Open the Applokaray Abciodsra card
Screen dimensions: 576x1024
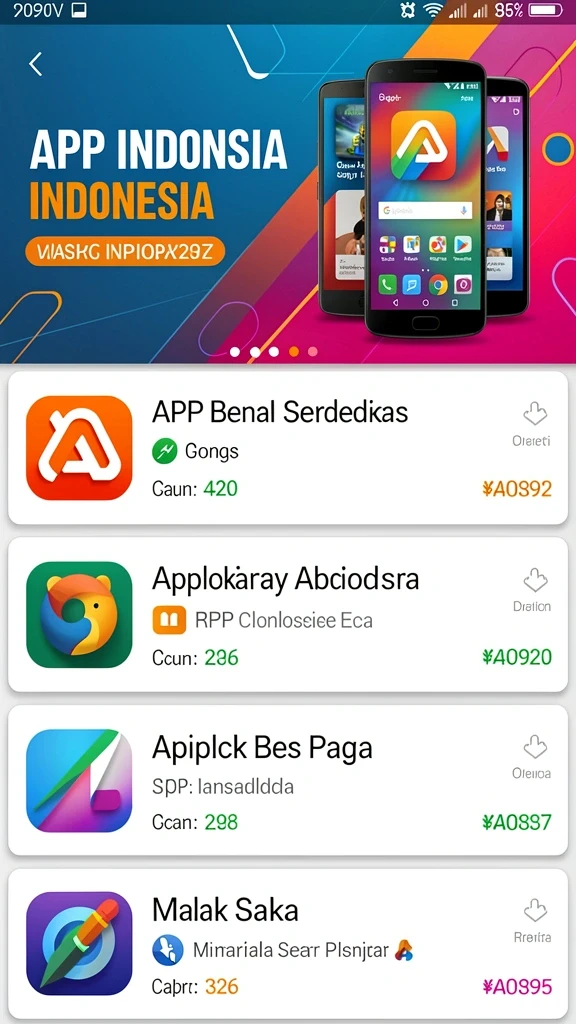[x=288, y=615]
